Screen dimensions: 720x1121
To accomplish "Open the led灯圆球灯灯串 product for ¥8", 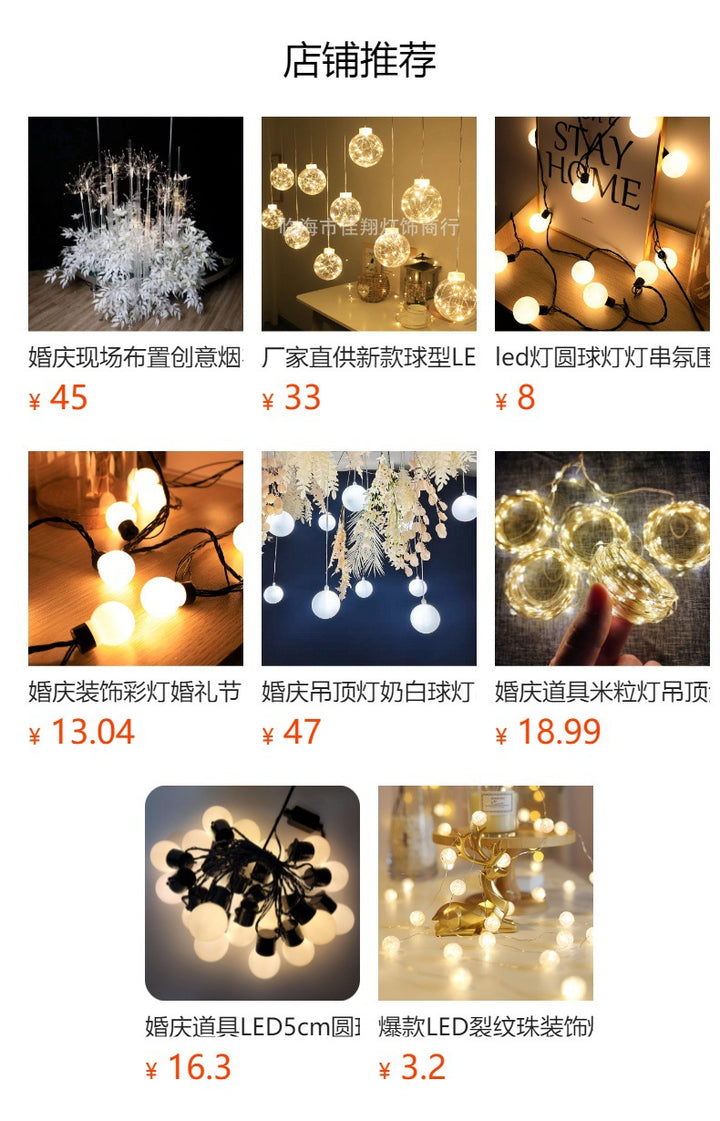I will tap(602, 224).
